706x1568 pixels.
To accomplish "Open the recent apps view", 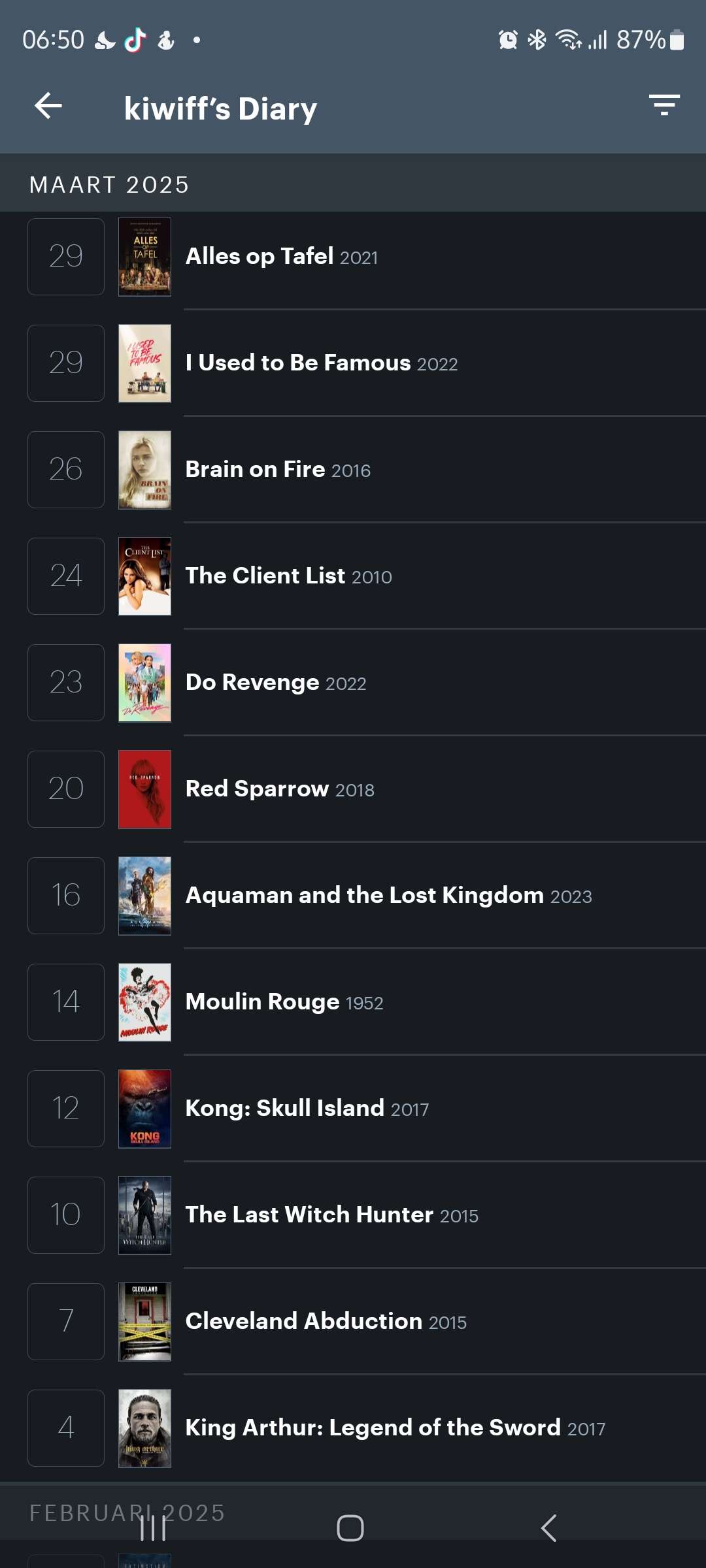I will pyautogui.click(x=153, y=1528).
